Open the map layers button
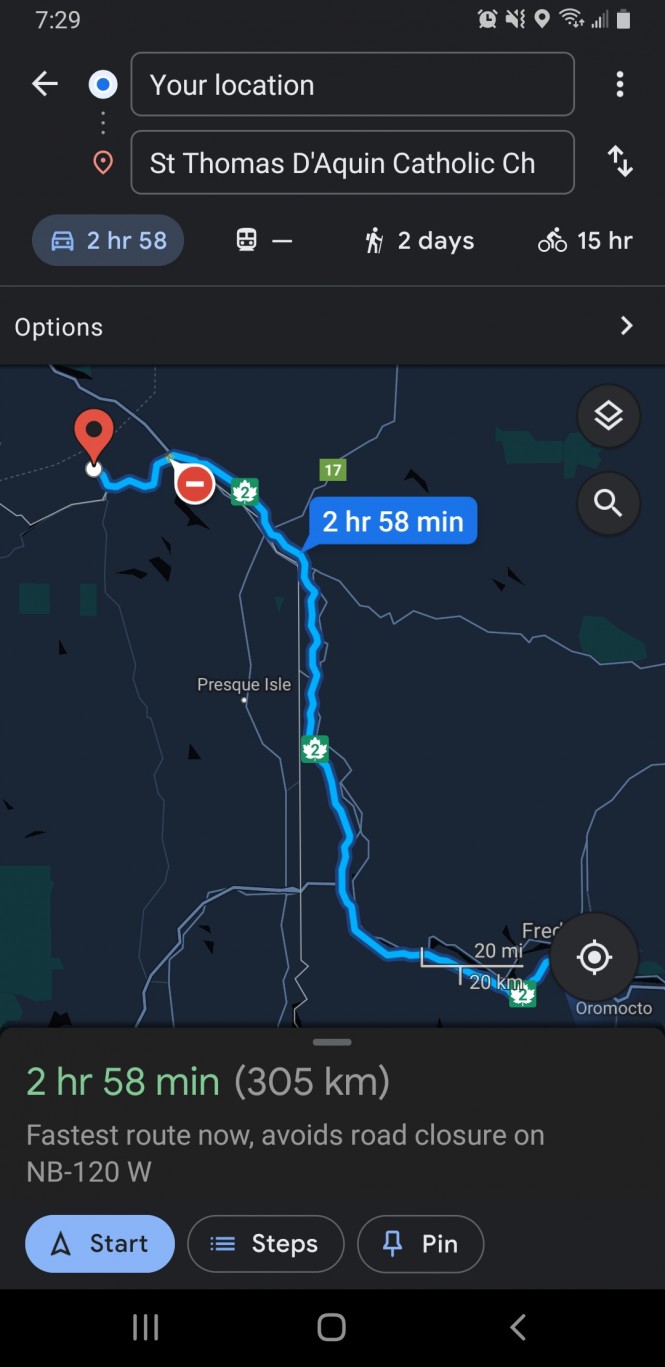 point(608,415)
